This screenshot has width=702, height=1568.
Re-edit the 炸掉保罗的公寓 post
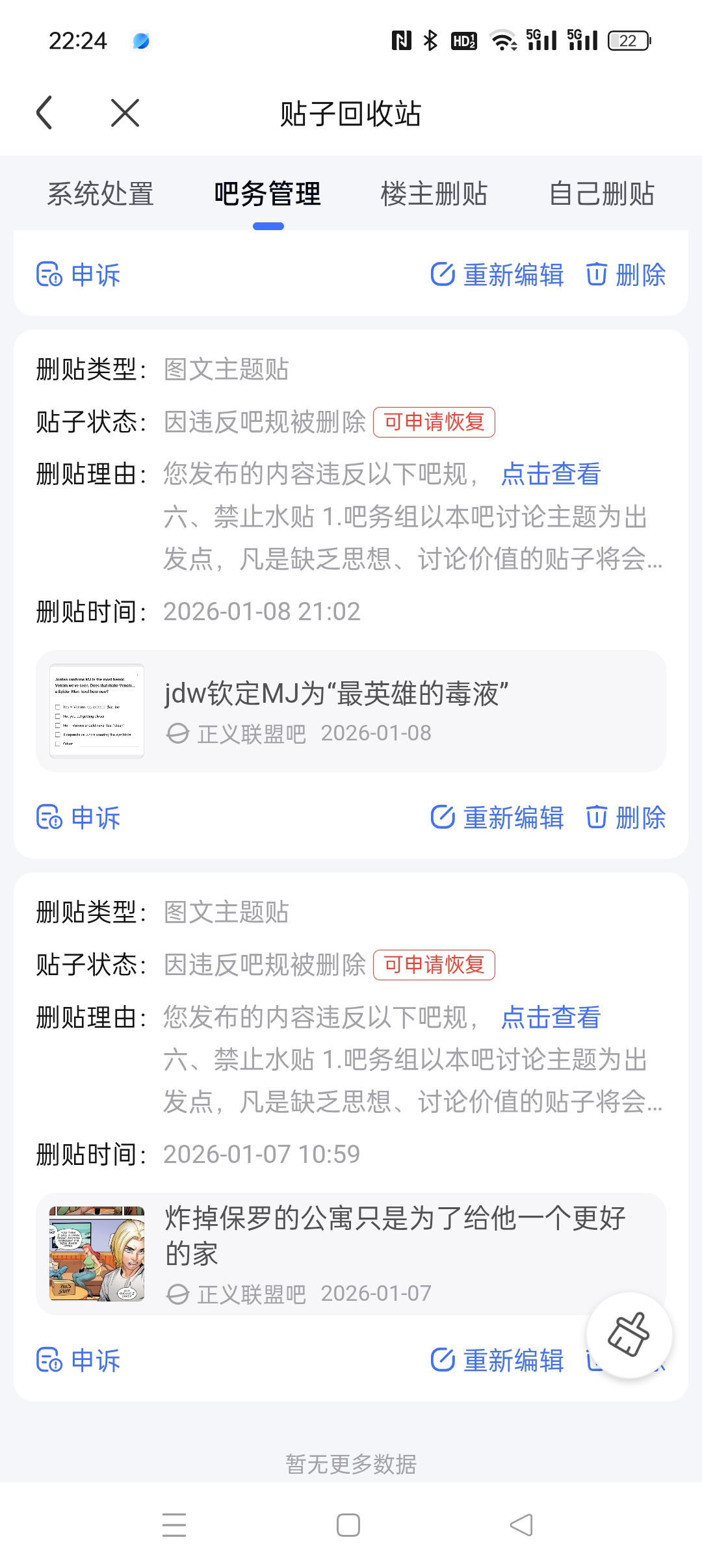pos(498,1361)
